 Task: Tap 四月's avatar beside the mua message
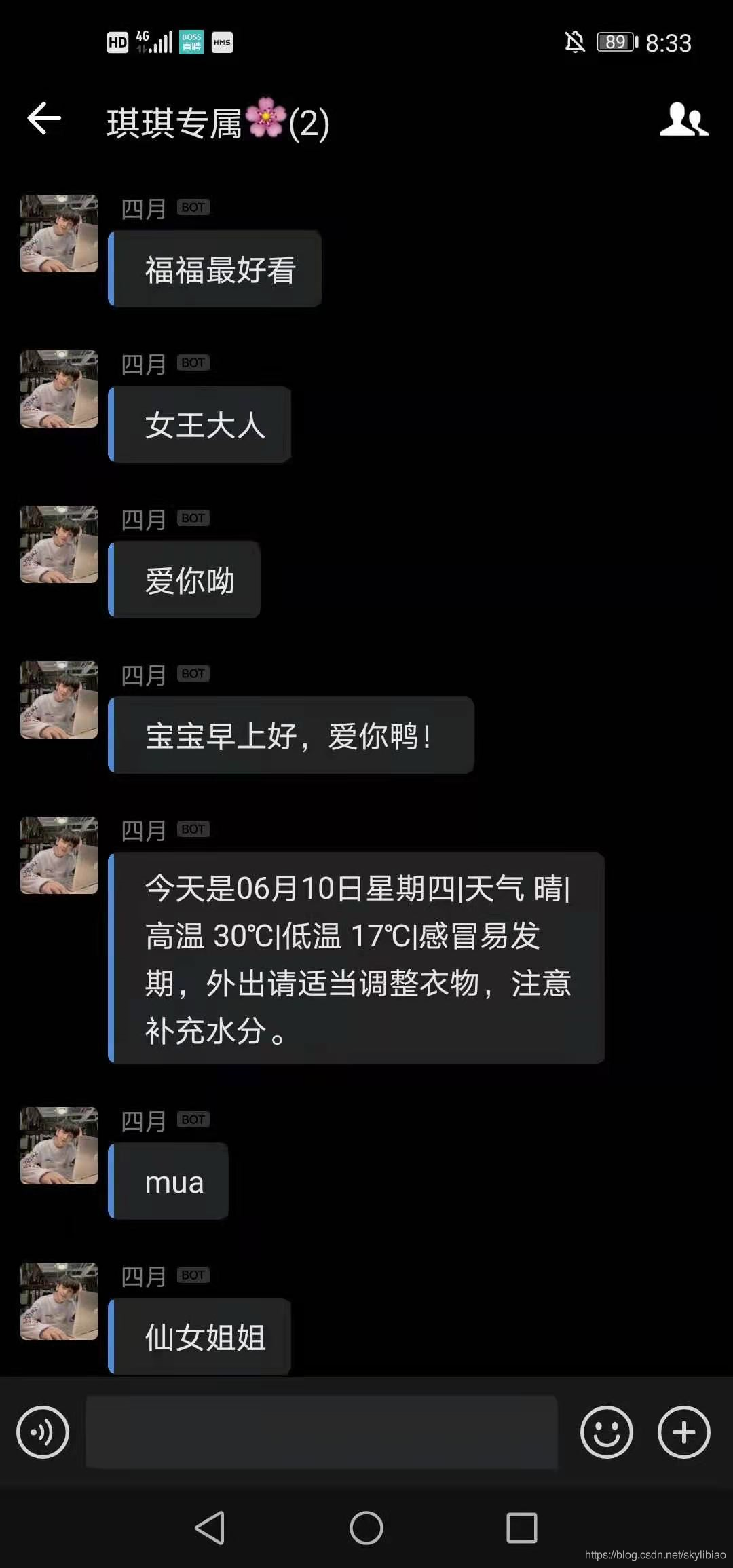(x=59, y=1146)
